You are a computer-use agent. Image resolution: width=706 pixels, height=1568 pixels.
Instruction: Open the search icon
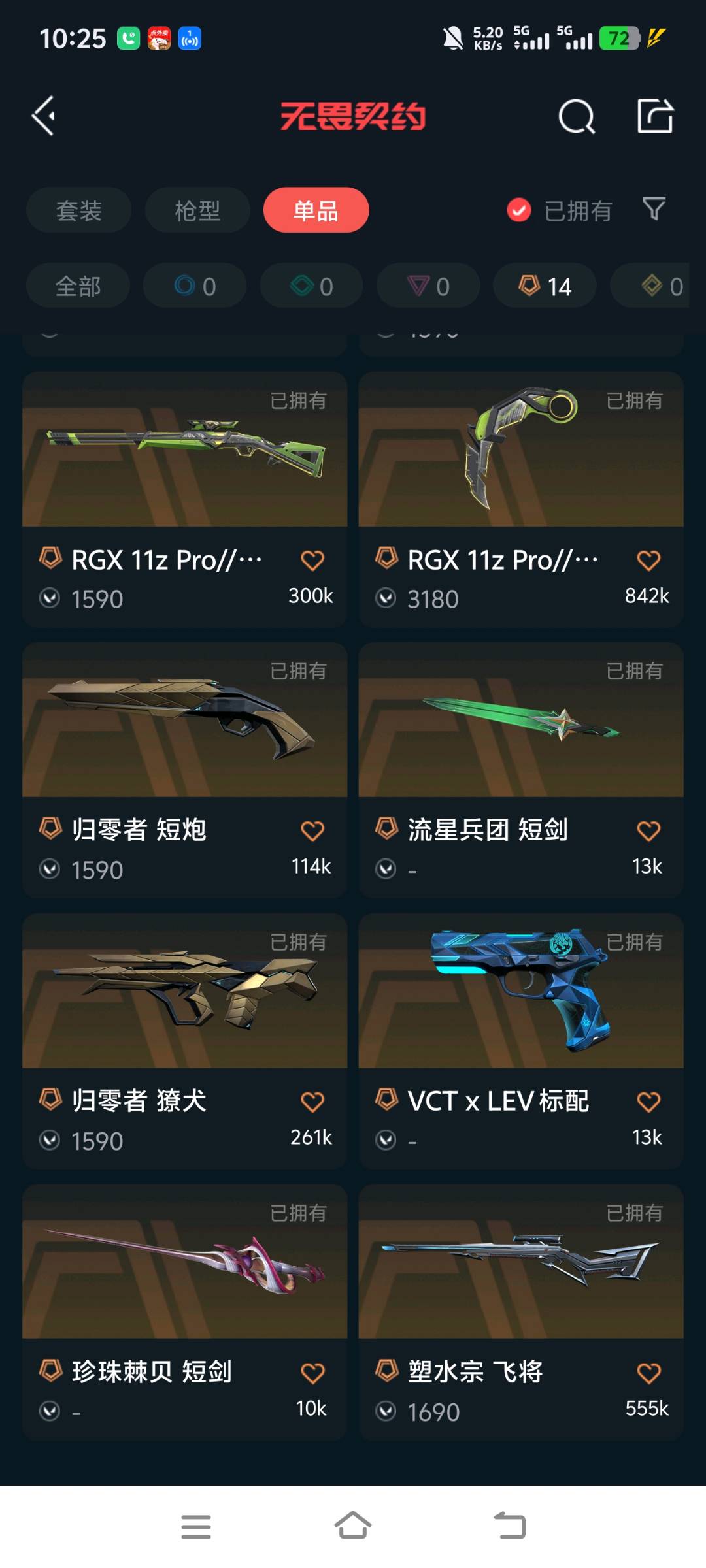point(577,117)
